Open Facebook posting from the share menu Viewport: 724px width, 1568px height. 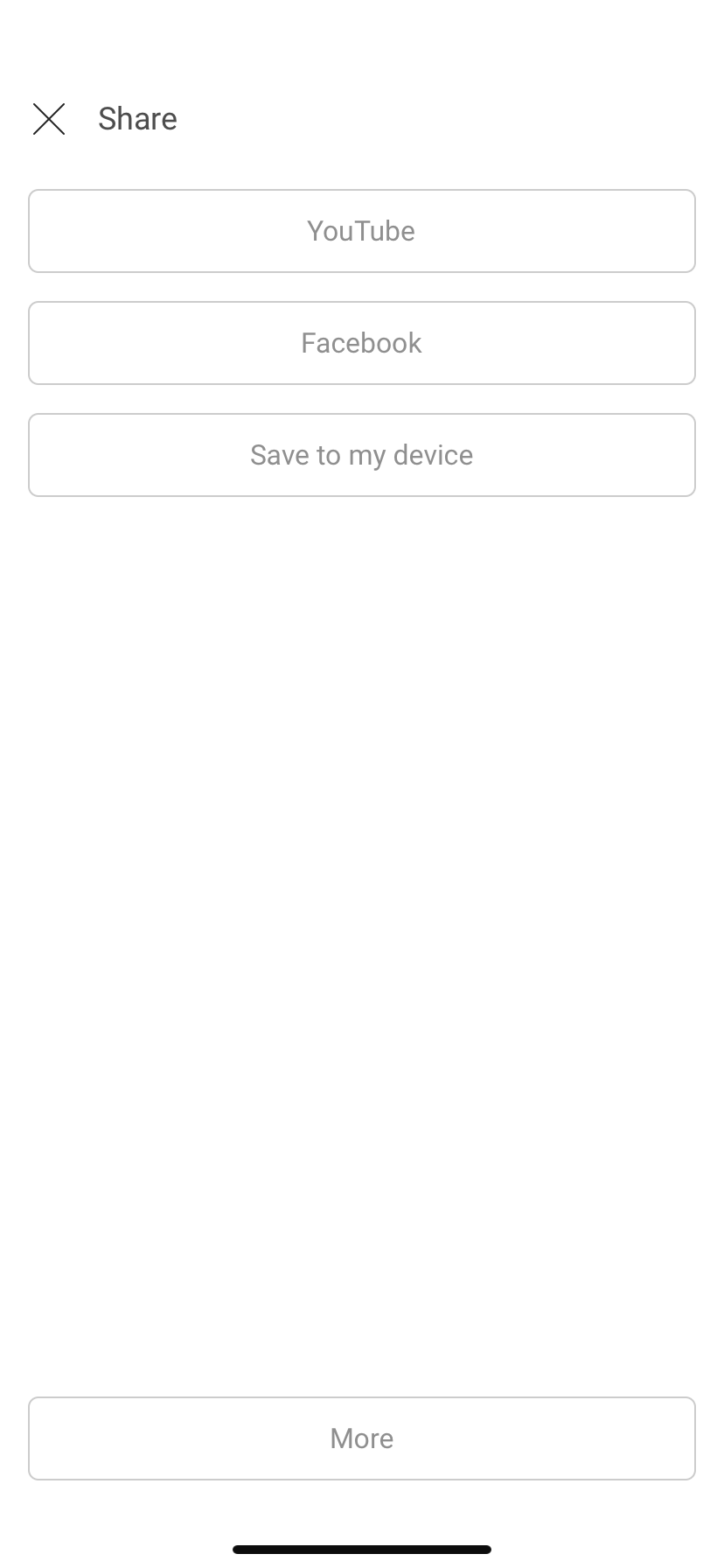click(361, 342)
